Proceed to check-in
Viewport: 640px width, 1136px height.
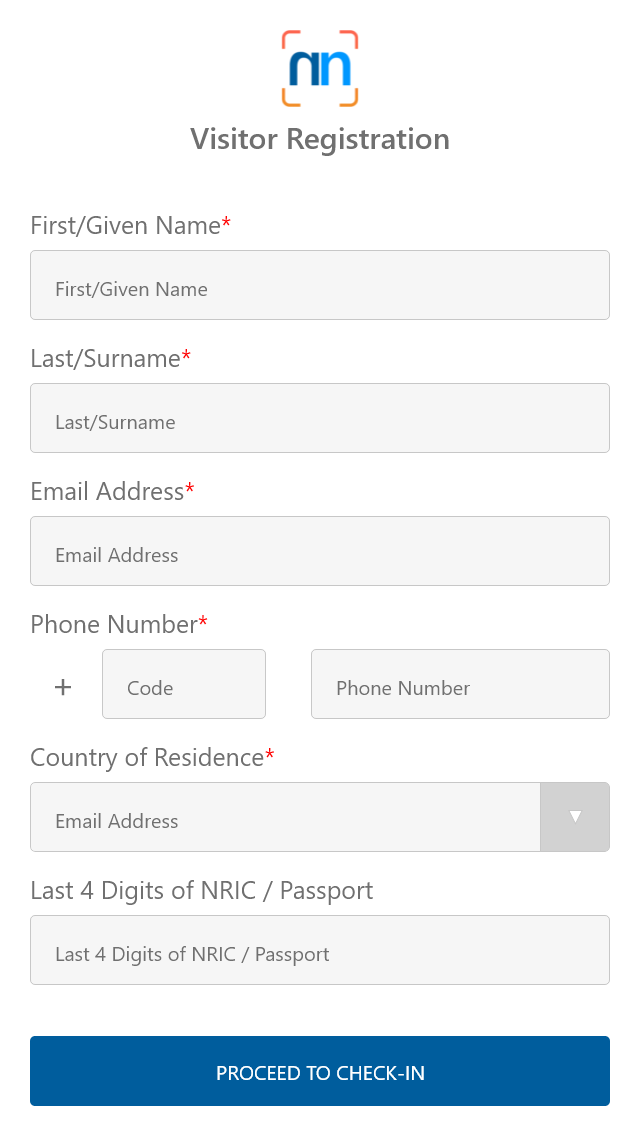click(320, 1071)
